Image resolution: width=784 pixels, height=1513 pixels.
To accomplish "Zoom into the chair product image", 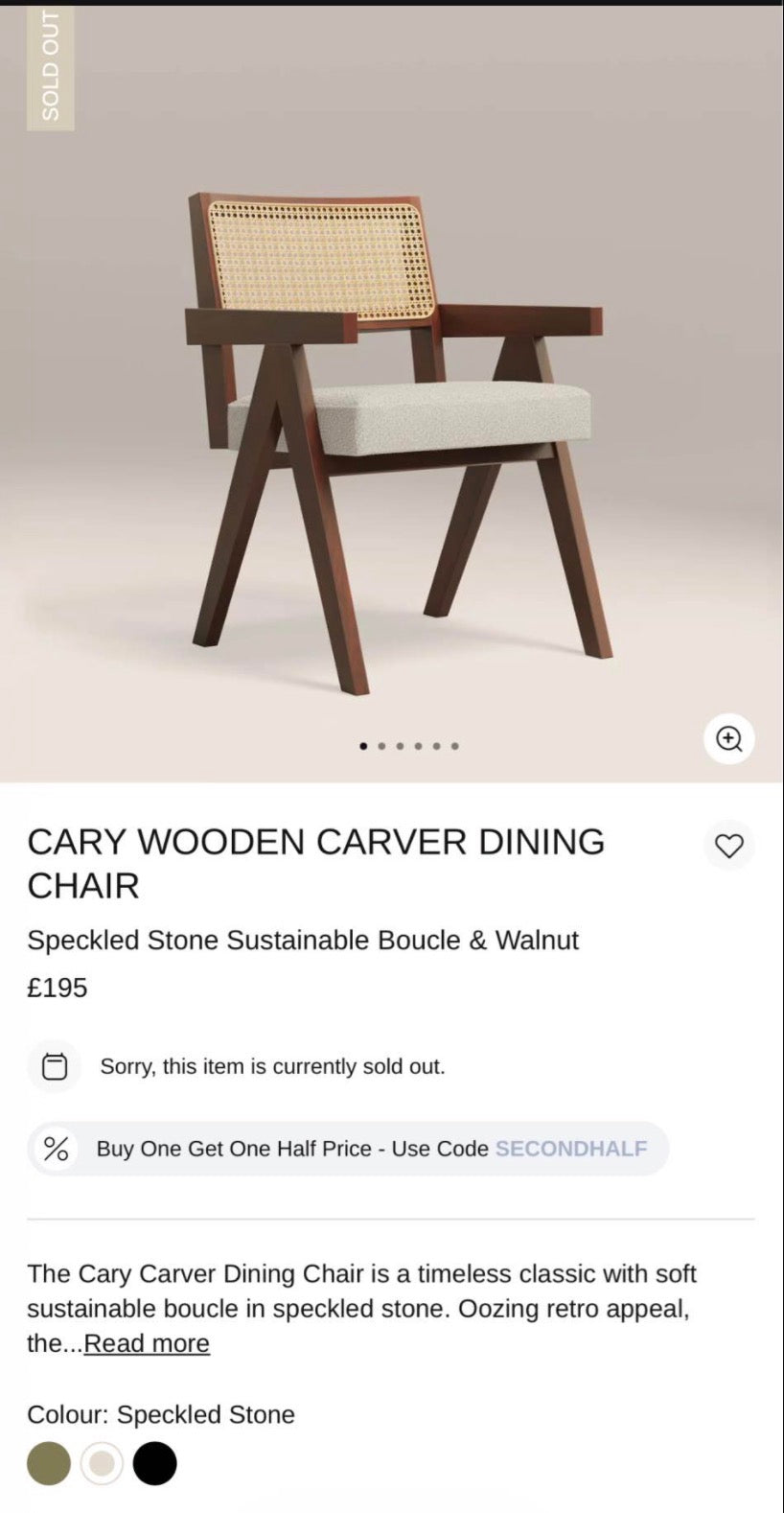I will click(729, 739).
